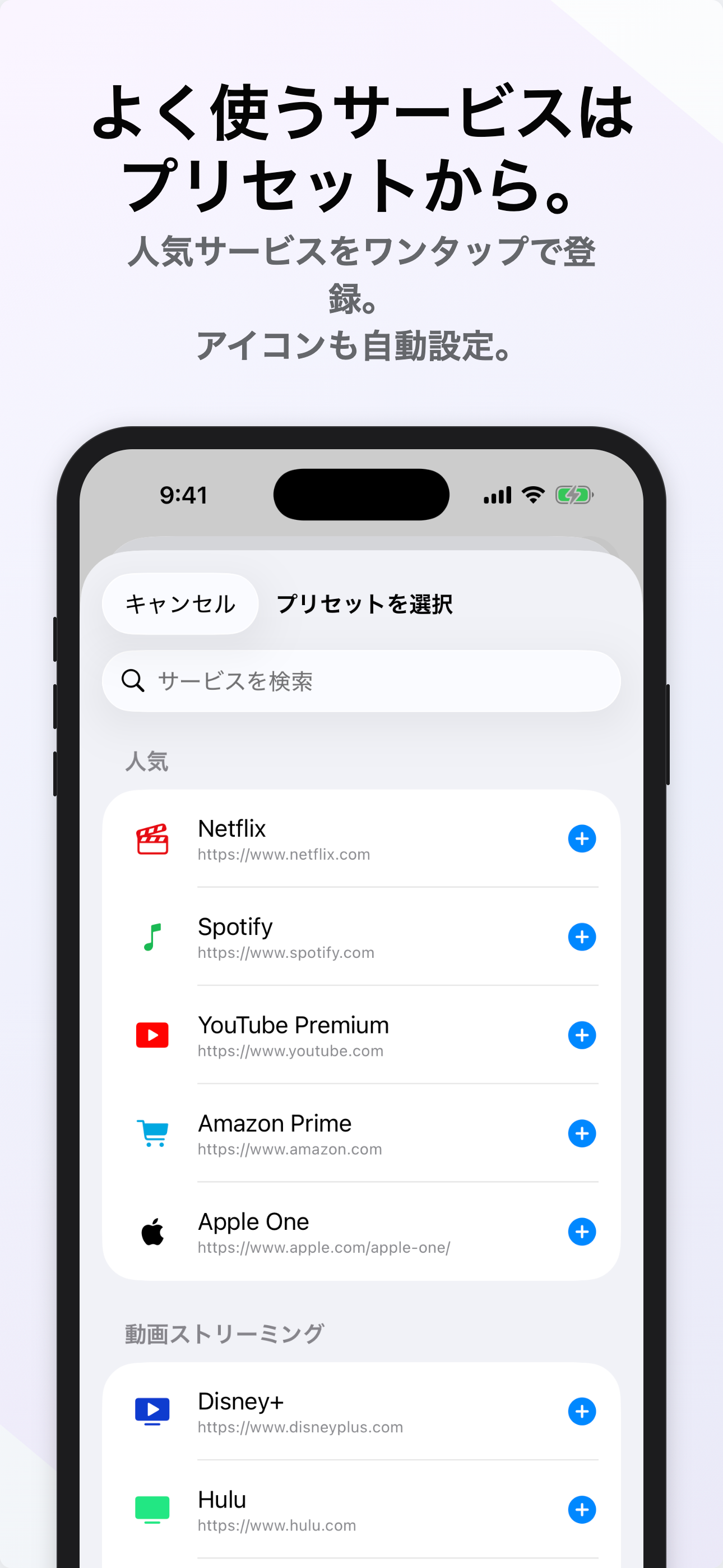This screenshot has height=1568, width=723.
Task: Add YouTube Premium with its plus button
Action: [x=582, y=1035]
